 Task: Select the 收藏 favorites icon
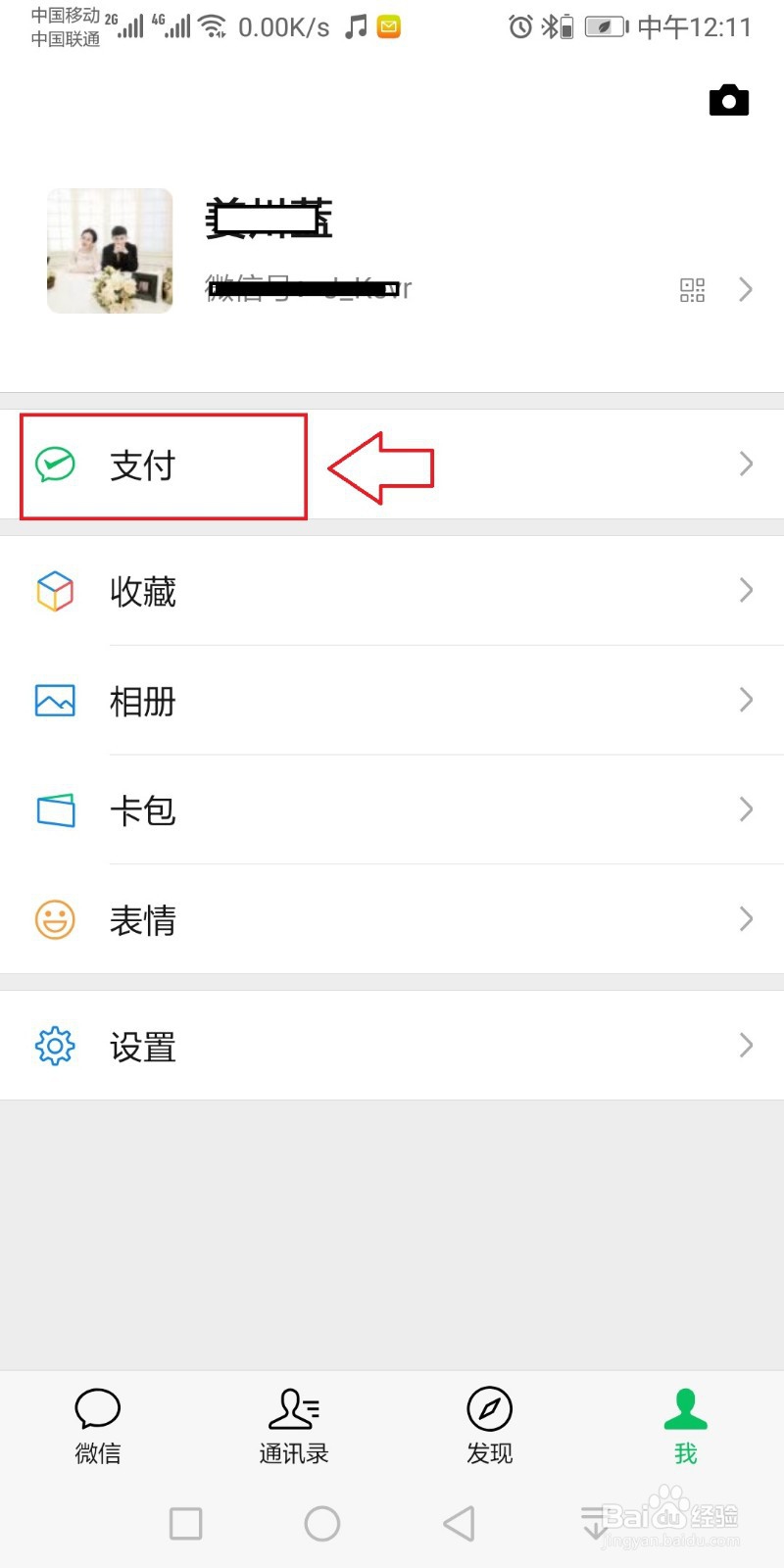tap(56, 591)
